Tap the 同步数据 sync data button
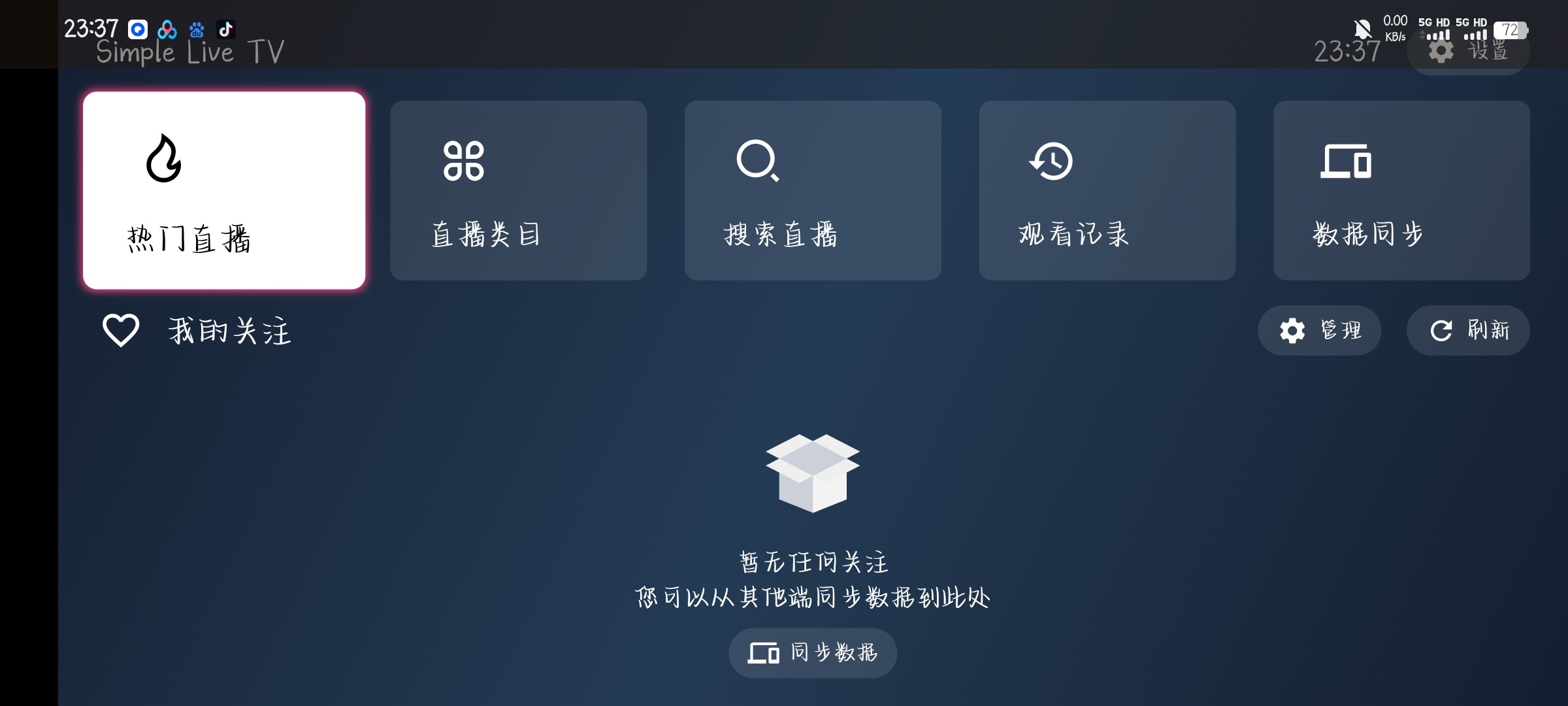The width and height of the screenshot is (1568, 706). [813, 652]
